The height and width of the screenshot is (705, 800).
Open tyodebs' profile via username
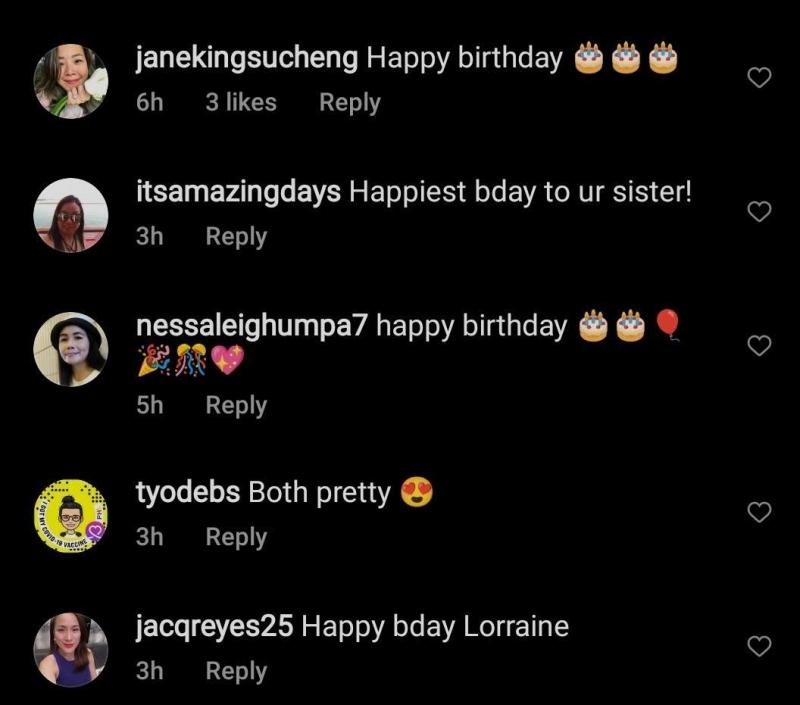point(187,493)
